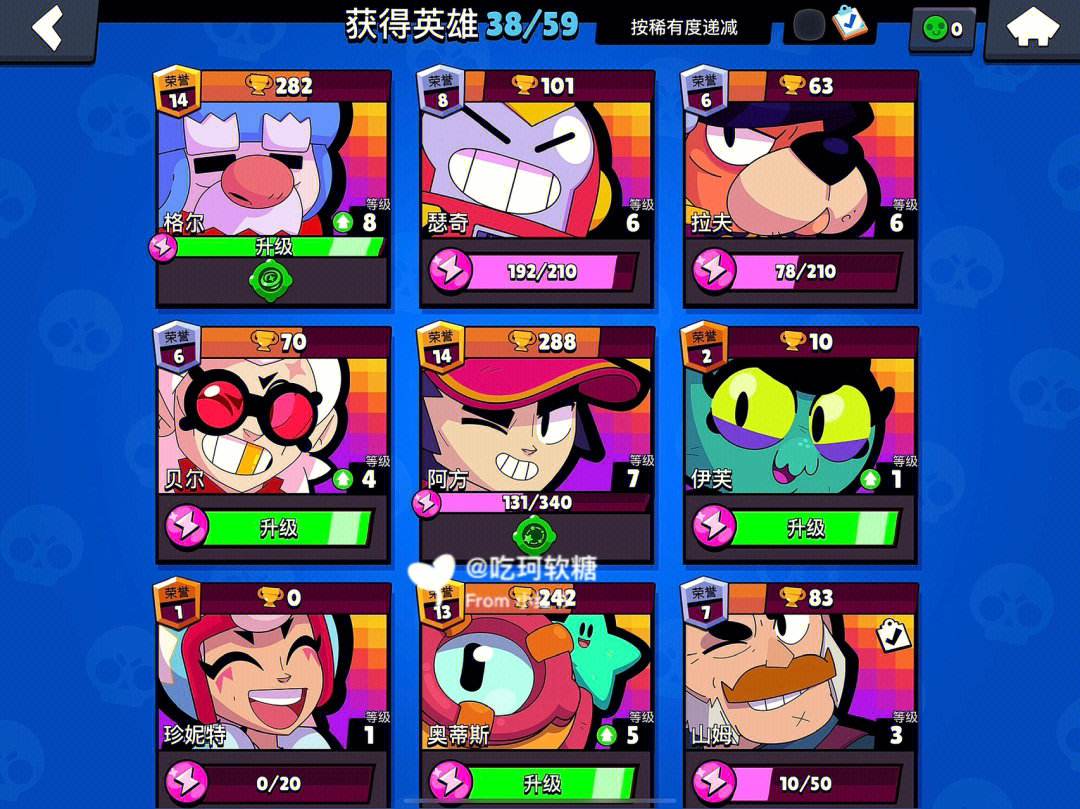1080x809 pixels.
Task: Open the sort order dropdown 按稀有度递减
Action: [x=683, y=27]
